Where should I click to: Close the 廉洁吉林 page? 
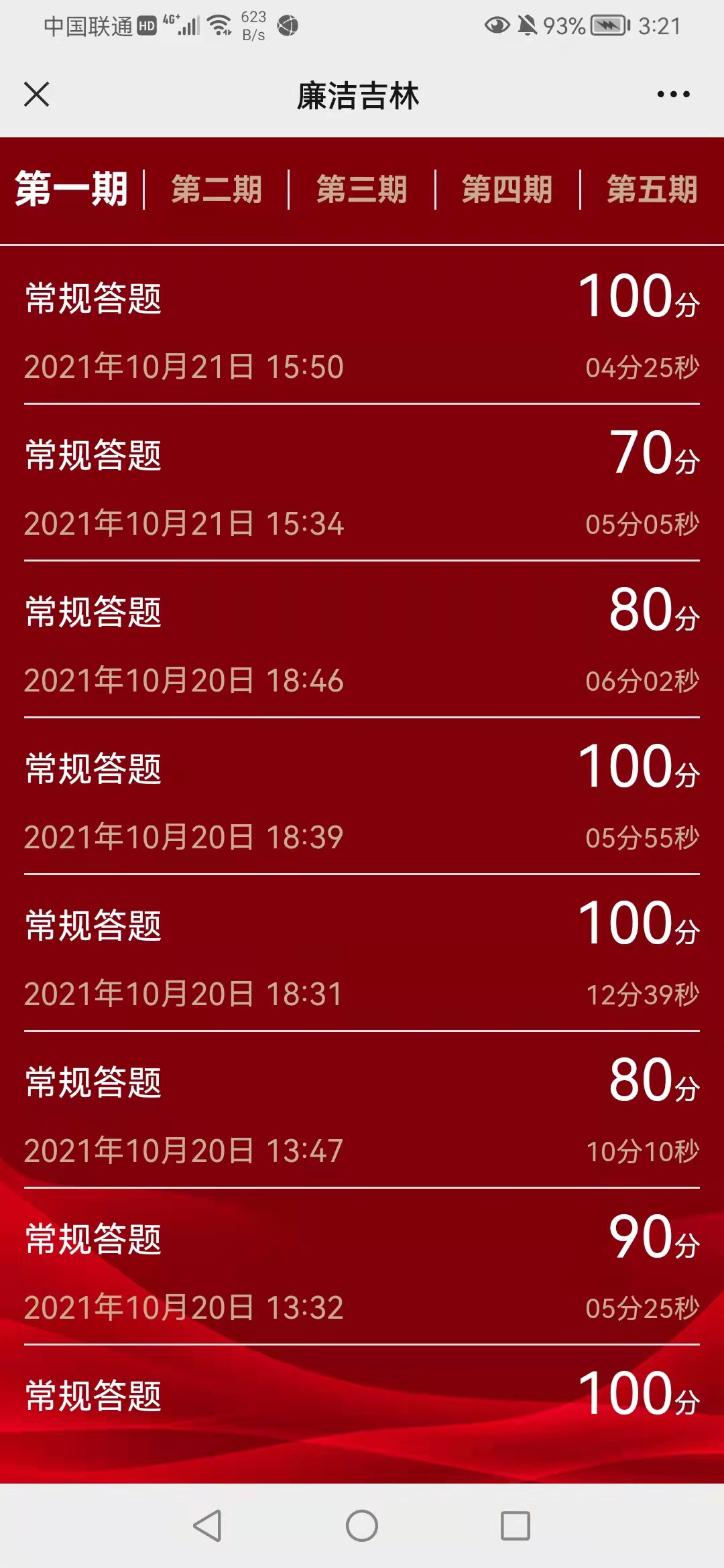(x=37, y=94)
